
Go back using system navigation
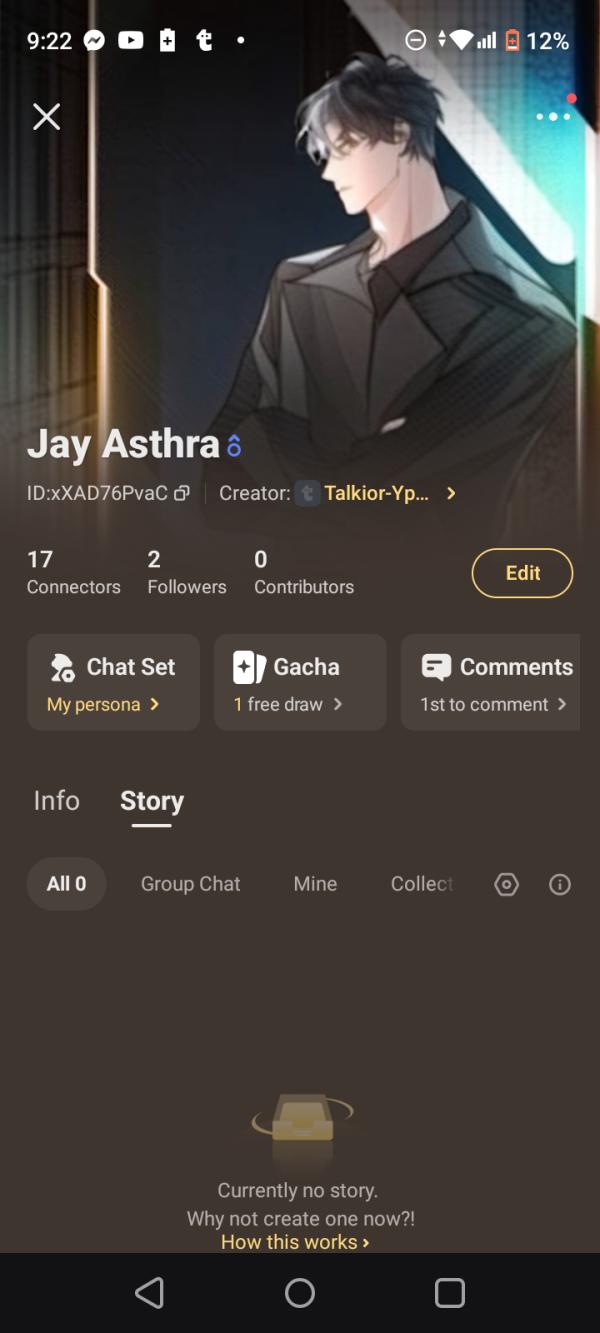point(150,1293)
